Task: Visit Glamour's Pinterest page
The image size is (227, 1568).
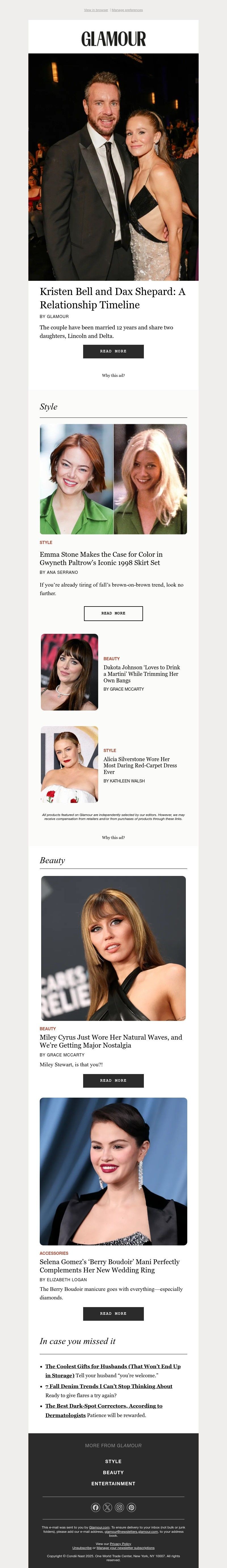Action: point(132,1507)
